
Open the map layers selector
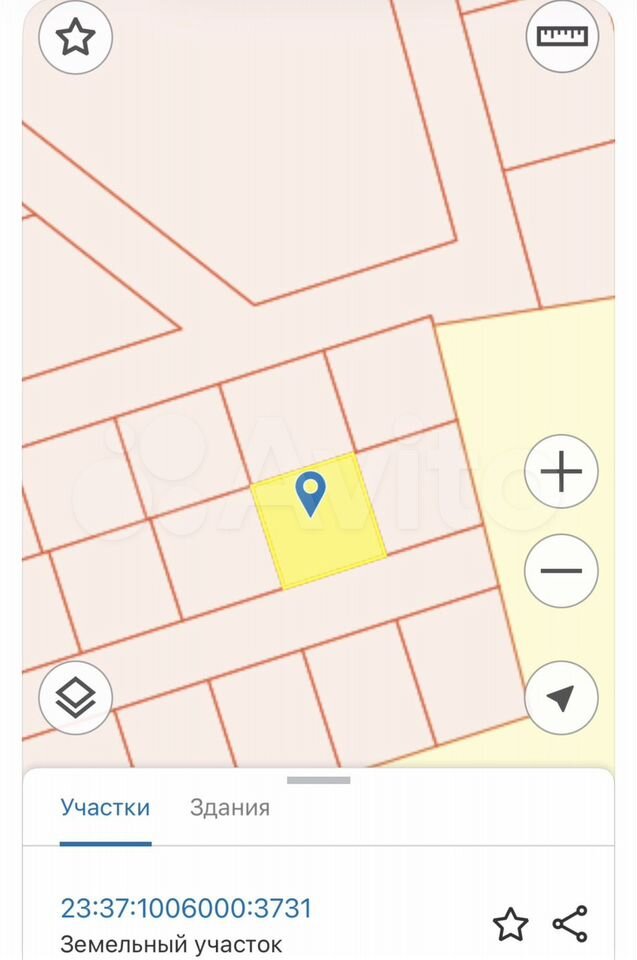(x=75, y=698)
